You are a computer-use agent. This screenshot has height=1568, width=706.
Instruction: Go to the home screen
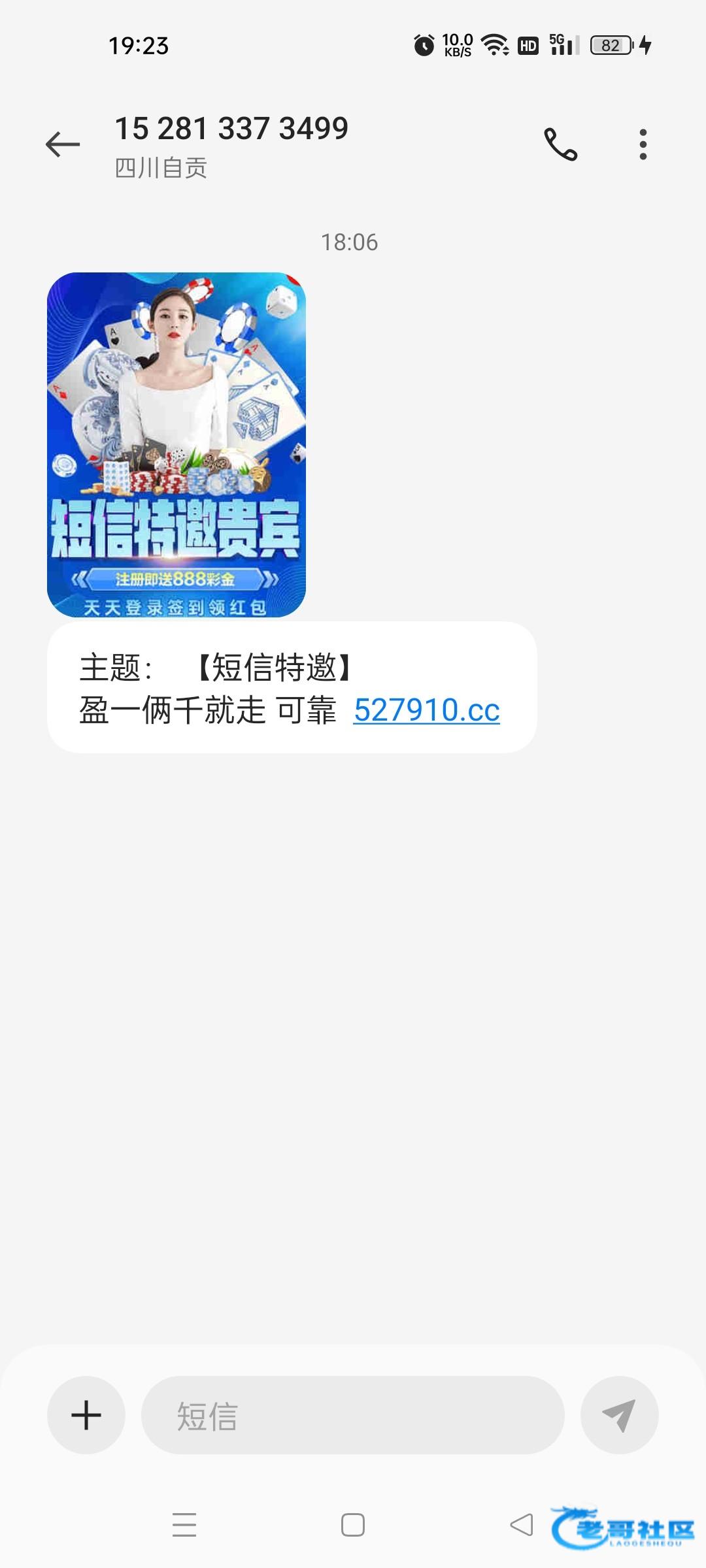tap(353, 1525)
